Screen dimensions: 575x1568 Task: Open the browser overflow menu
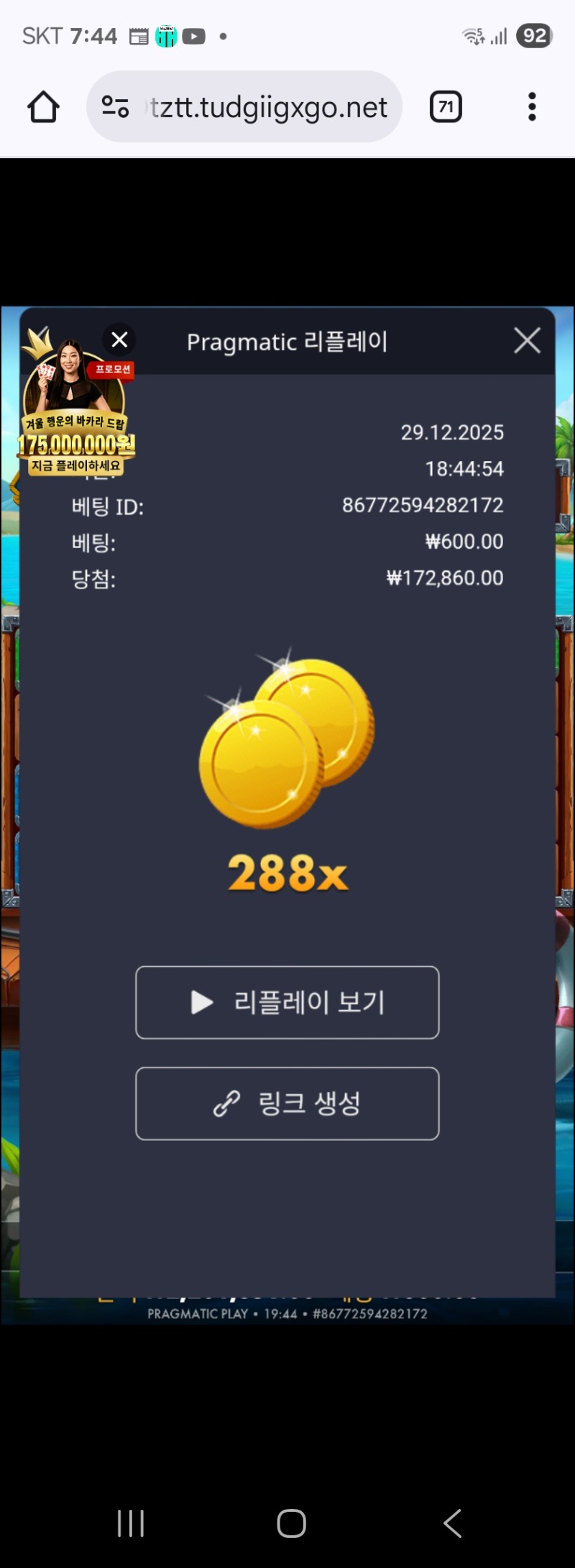(532, 107)
